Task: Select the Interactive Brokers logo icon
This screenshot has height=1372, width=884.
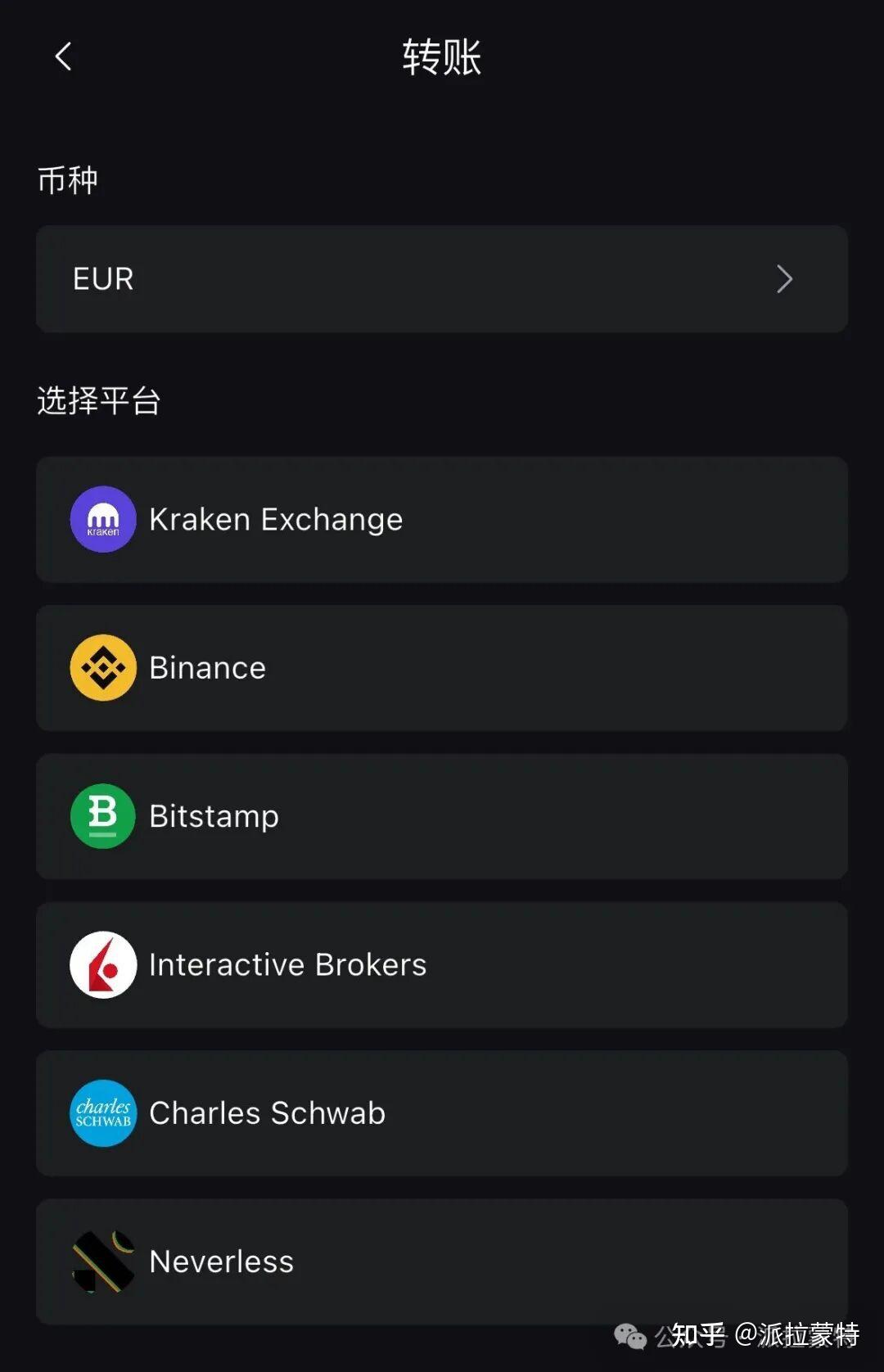Action: pos(102,964)
